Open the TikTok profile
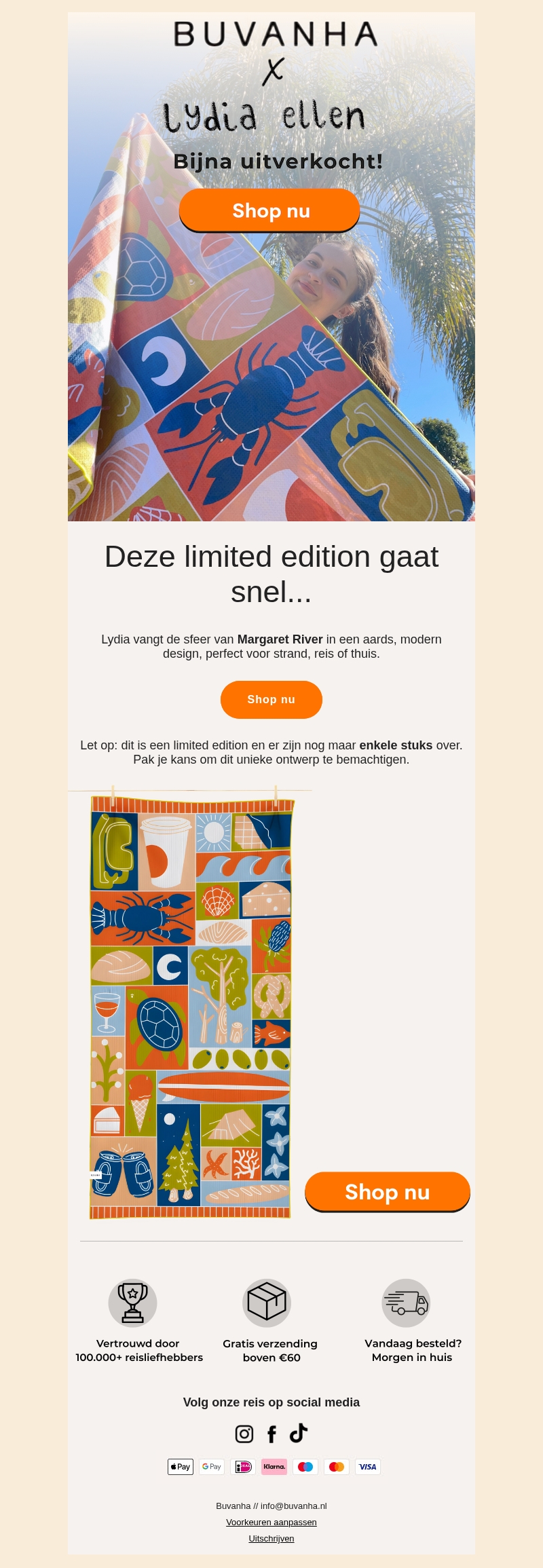Screen dimensions: 543x1568 pyautogui.click(x=299, y=1433)
